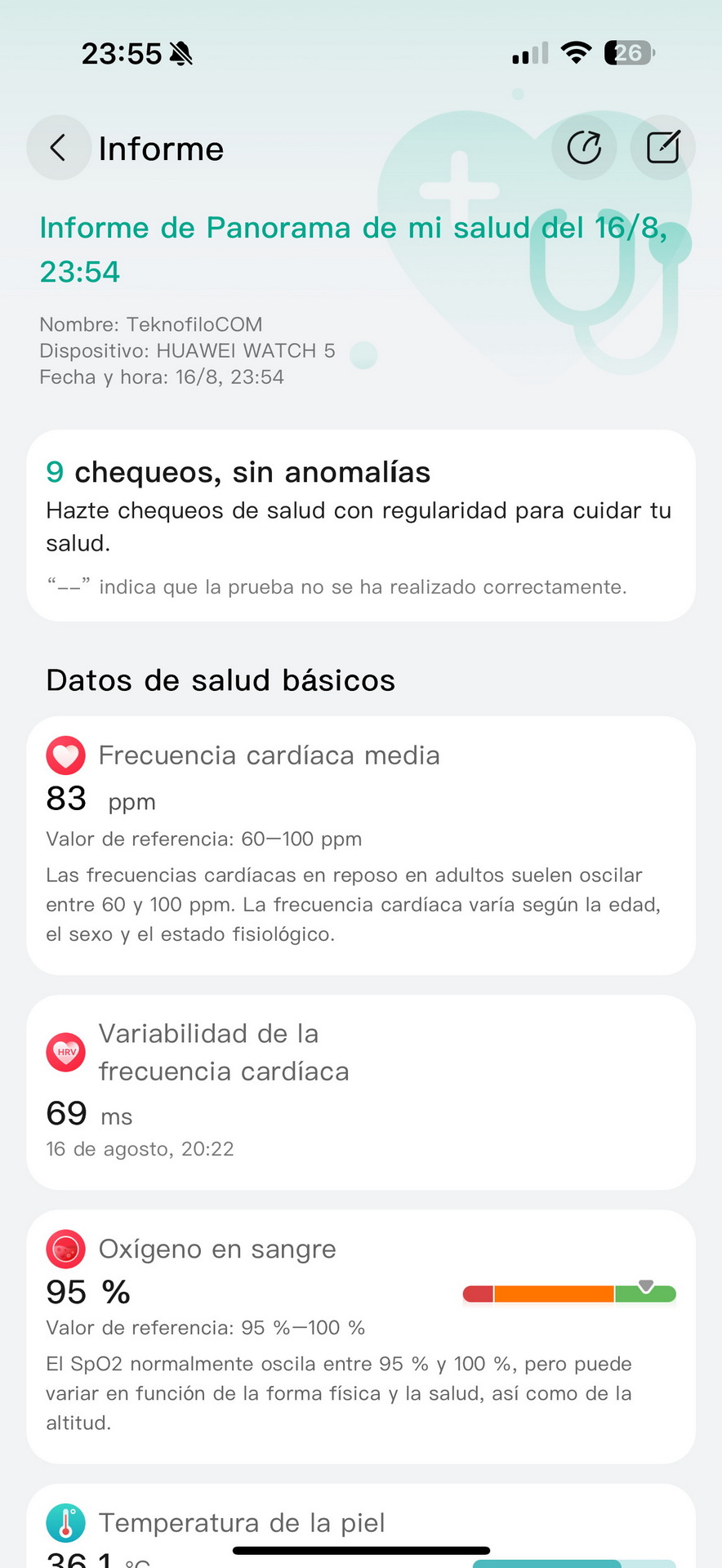Image resolution: width=722 pixels, height=1568 pixels.
Task: Open the Temperatura de la piel card
Action: 361,1526
